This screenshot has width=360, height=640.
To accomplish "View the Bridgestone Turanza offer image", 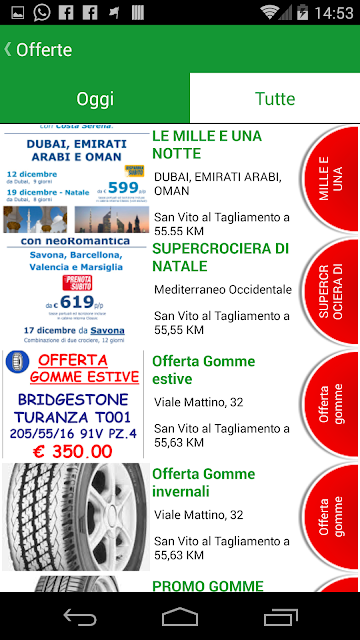I will (73, 404).
